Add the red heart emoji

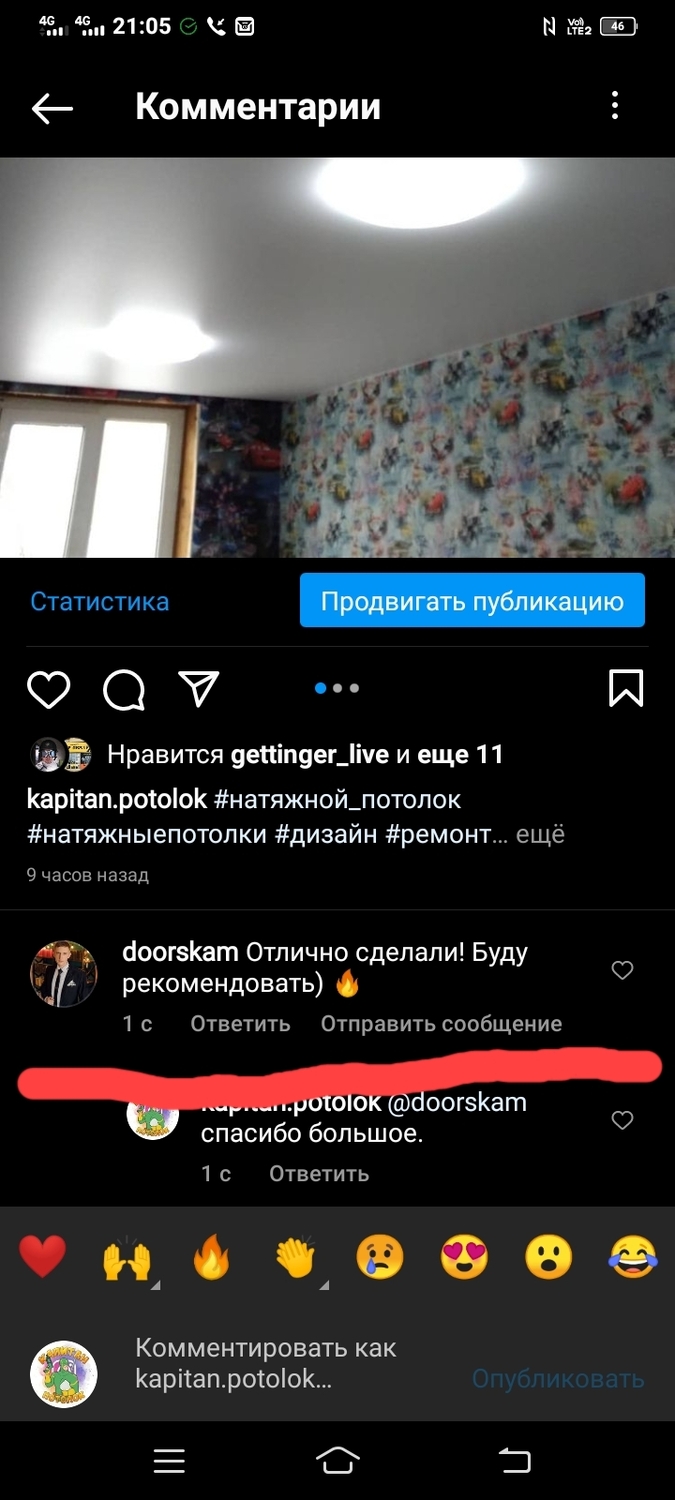click(43, 1258)
